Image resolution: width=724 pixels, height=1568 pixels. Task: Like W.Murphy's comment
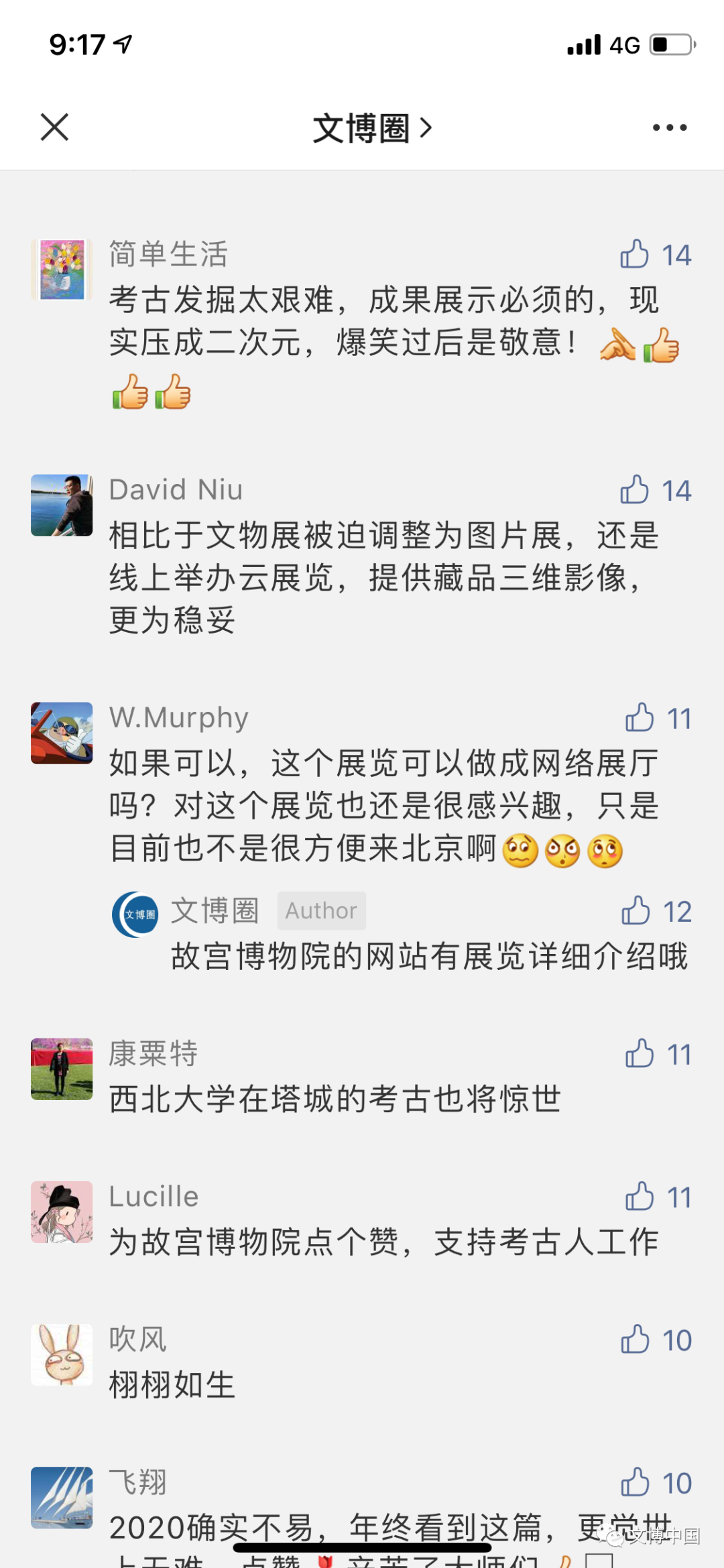pos(640,718)
